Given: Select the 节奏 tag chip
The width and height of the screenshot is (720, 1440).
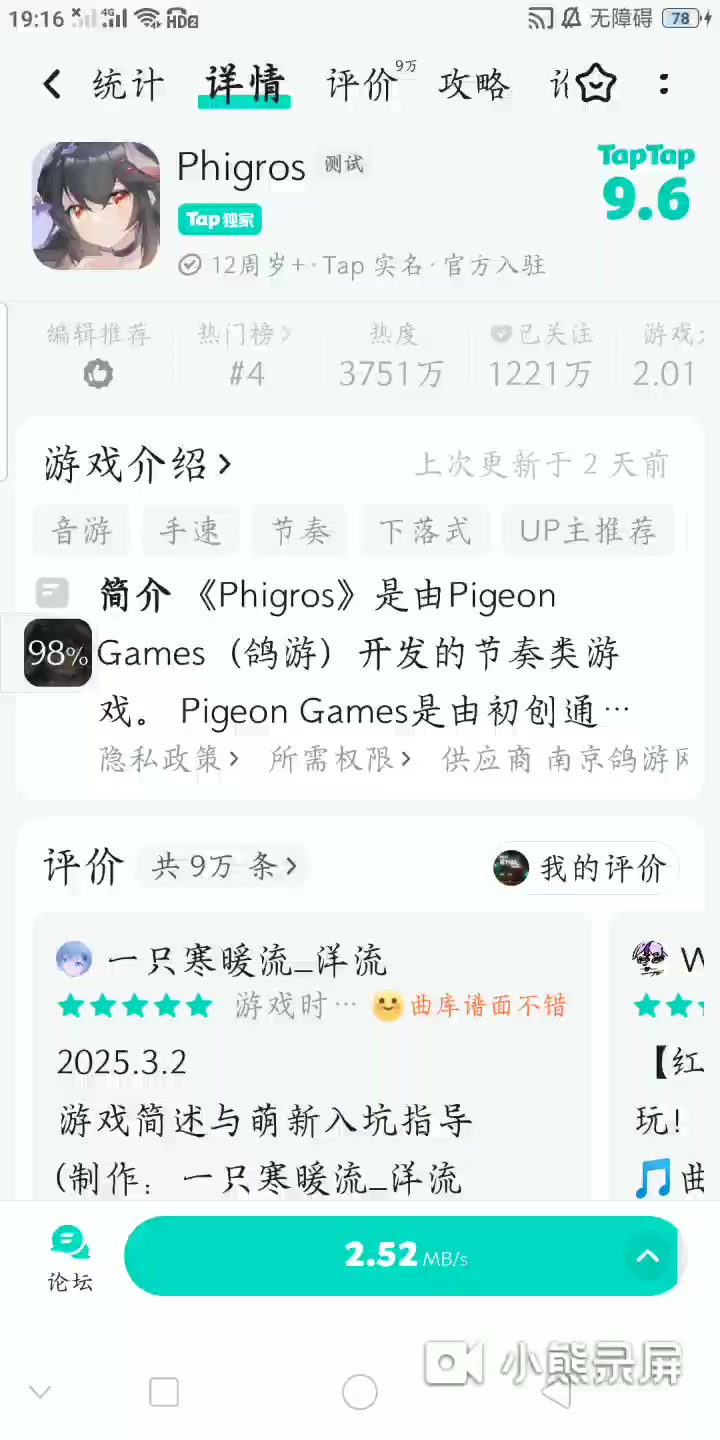Looking at the screenshot, I should [300, 531].
